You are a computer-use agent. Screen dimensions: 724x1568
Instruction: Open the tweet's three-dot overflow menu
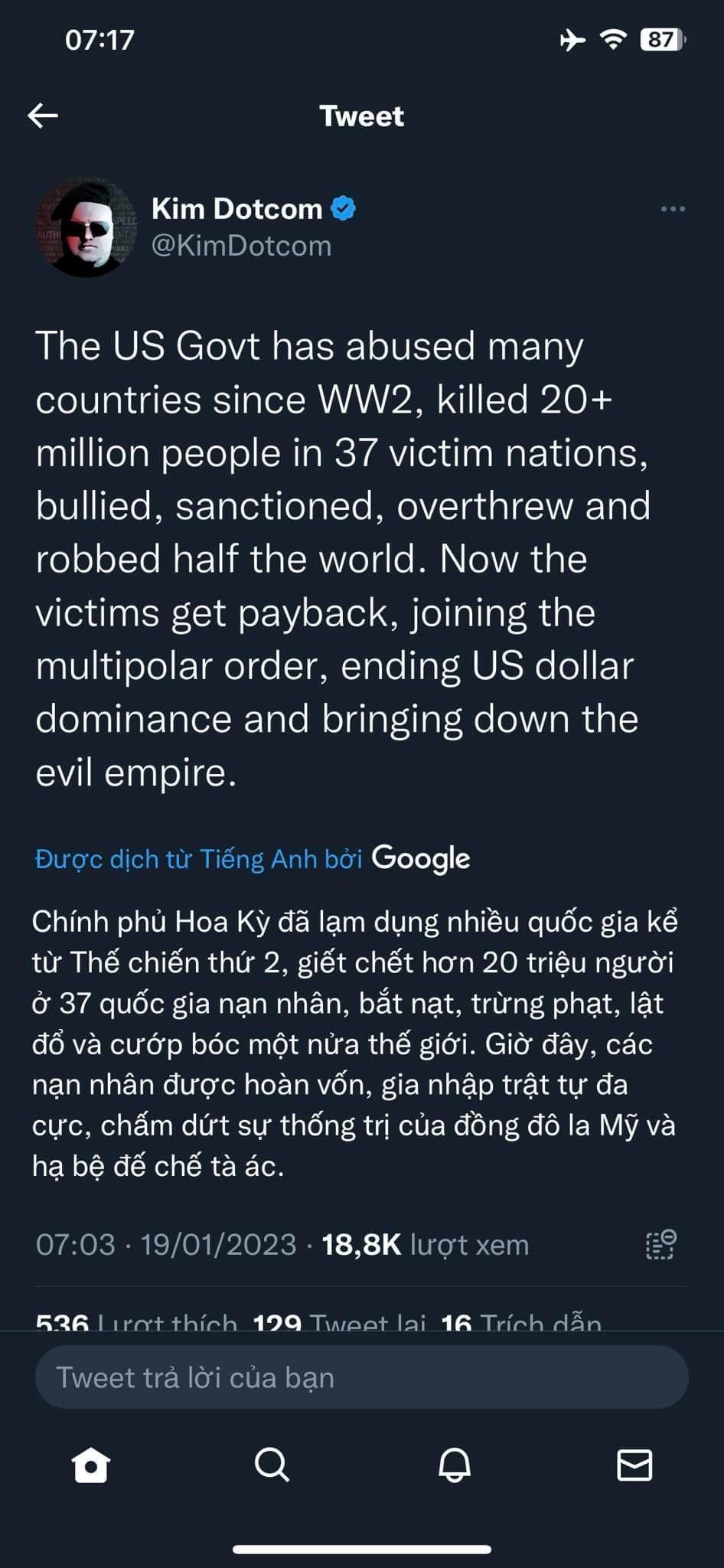click(x=672, y=209)
